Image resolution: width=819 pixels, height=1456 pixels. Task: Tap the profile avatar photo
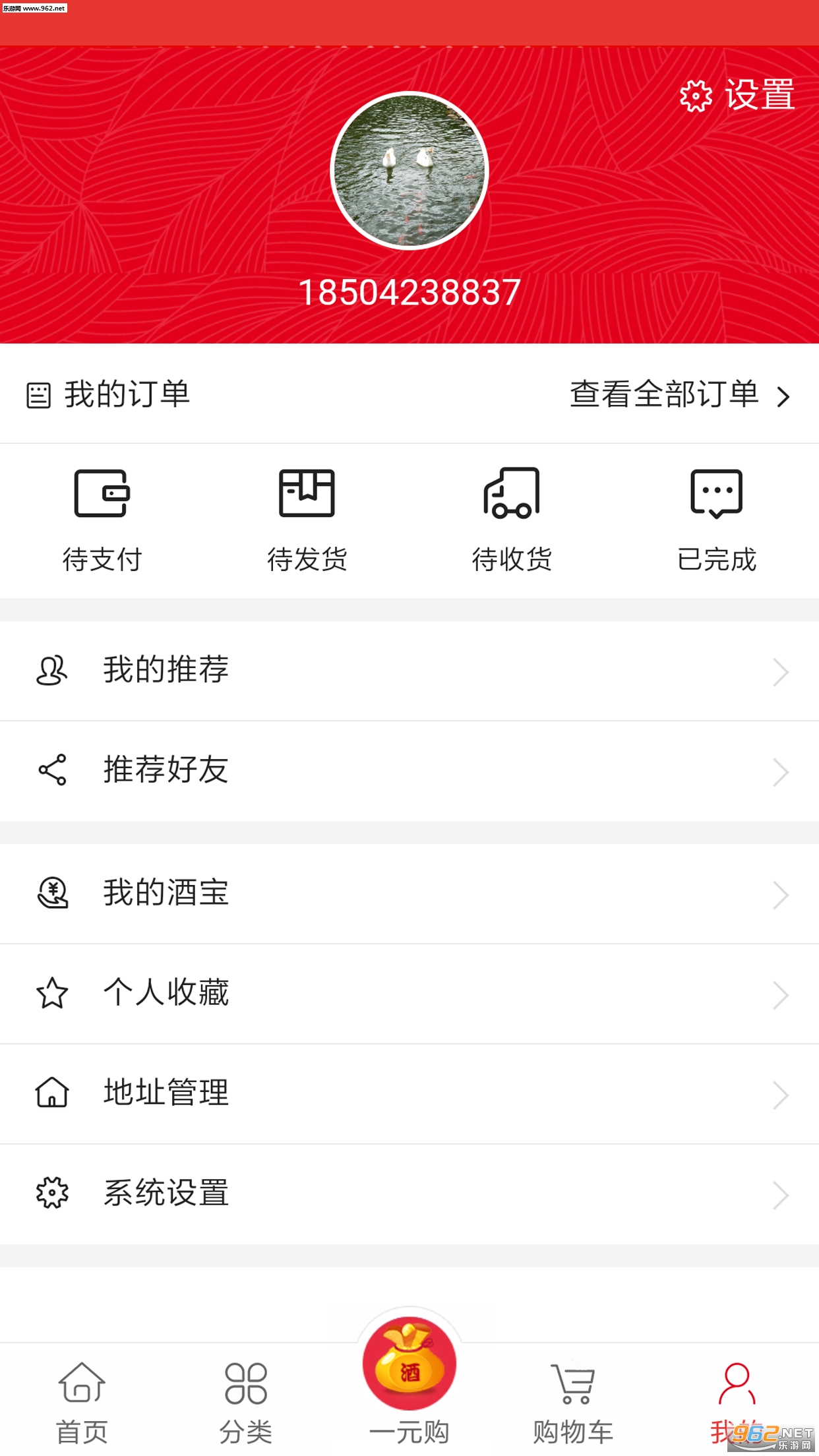409,171
